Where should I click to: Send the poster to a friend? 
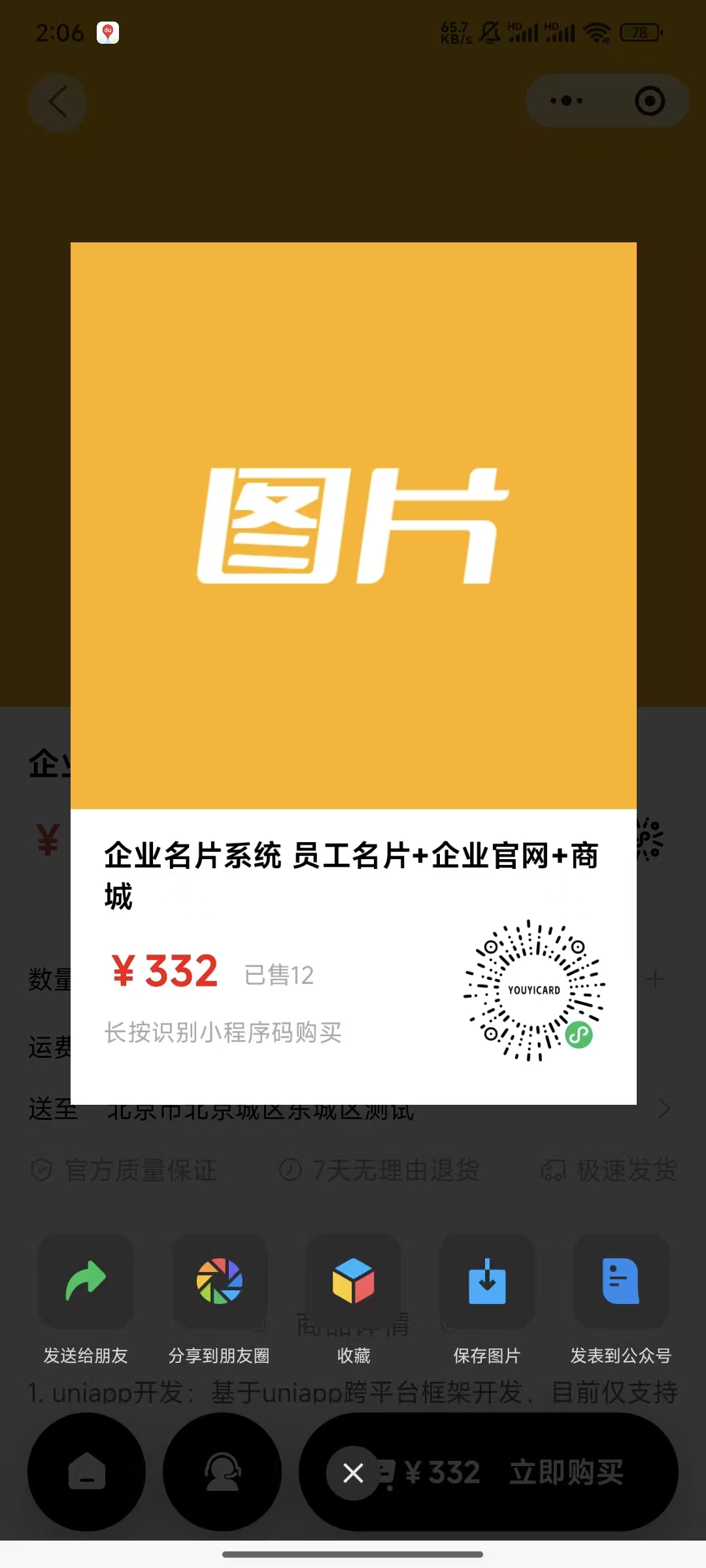[x=86, y=1282]
